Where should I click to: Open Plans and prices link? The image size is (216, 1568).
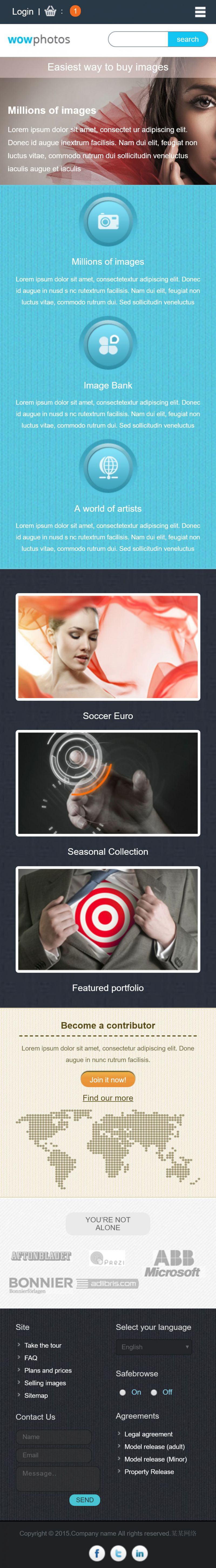coord(48,1370)
